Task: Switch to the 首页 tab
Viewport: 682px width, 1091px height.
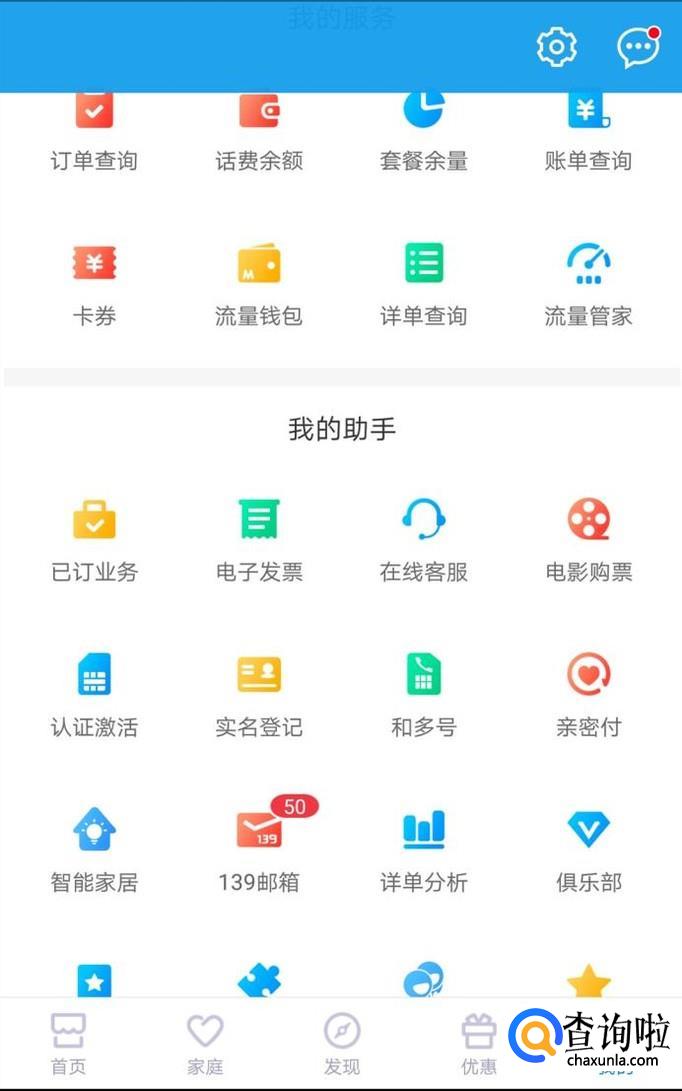Action: [68, 1043]
